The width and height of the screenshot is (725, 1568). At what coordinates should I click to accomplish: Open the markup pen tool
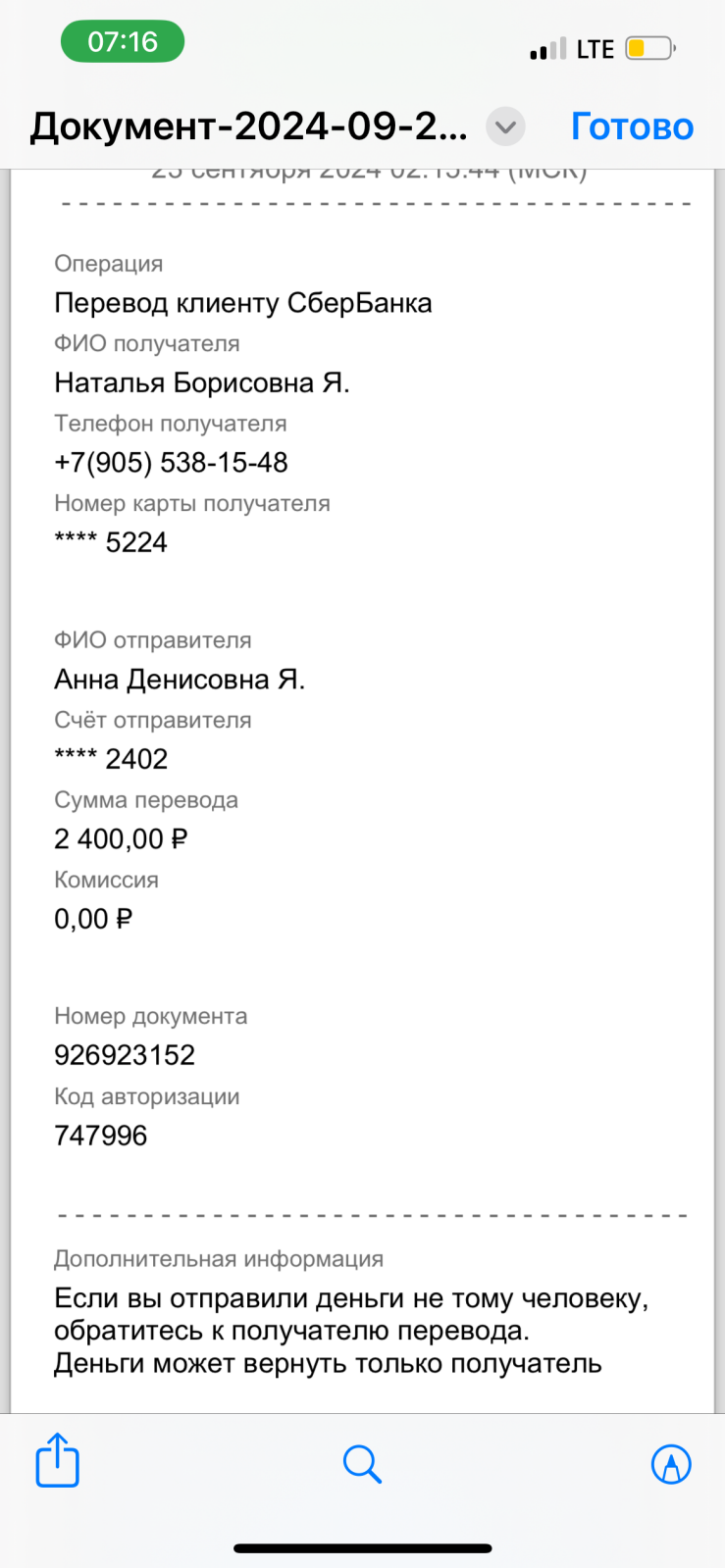(671, 1464)
